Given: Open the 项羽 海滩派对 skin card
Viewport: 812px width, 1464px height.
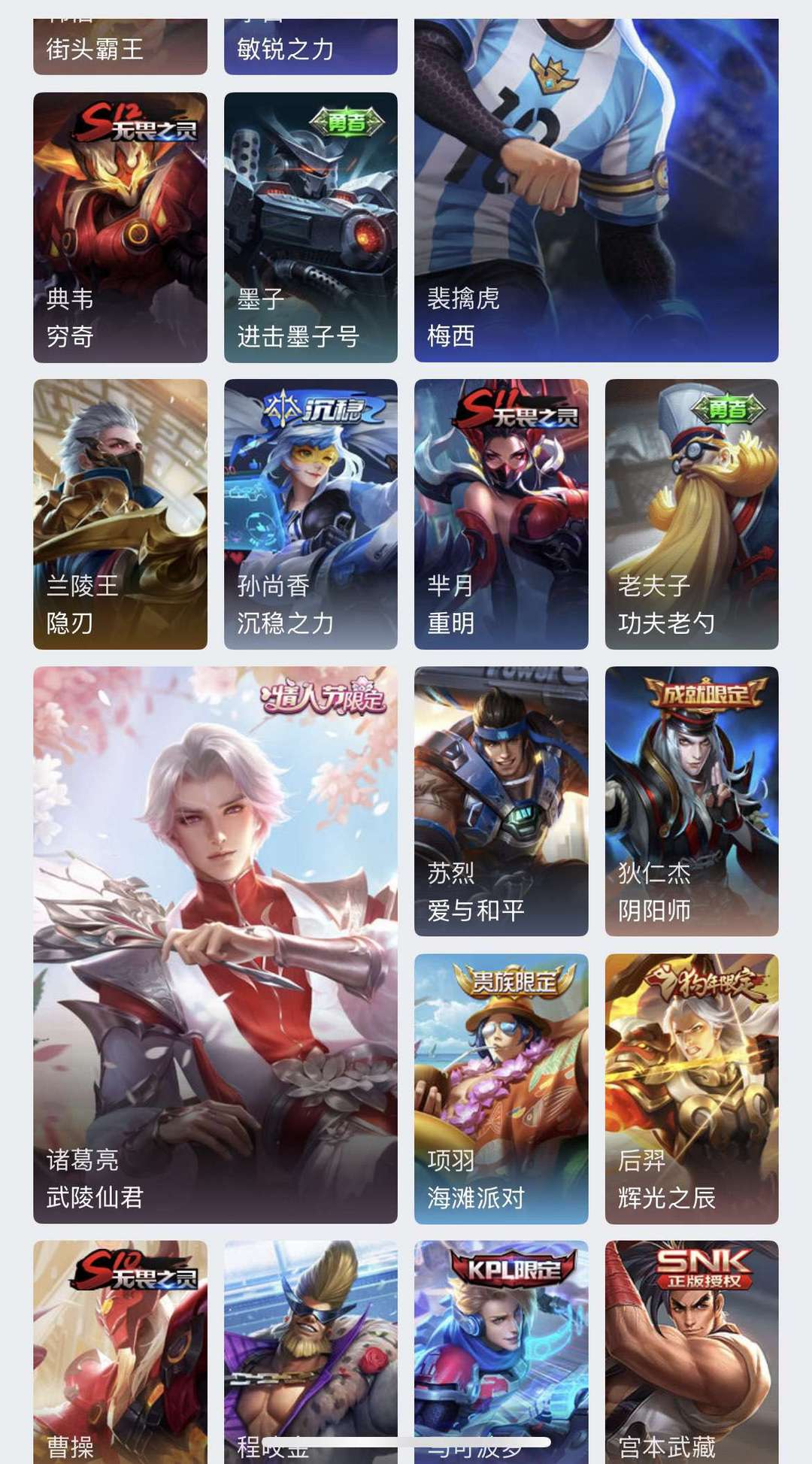Looking at the screenshot, I should coord(501,1088).
